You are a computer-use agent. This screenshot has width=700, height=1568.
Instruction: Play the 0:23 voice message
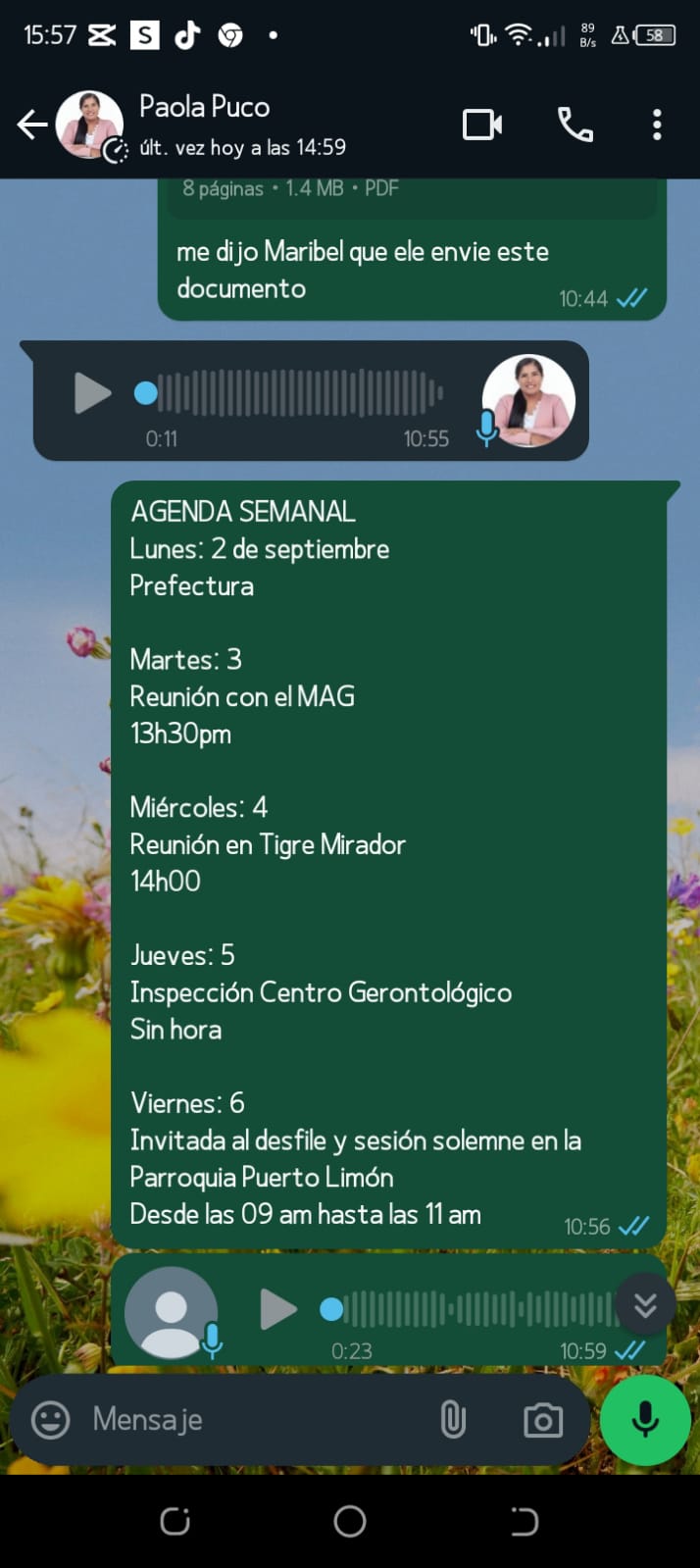[277, 1309]
